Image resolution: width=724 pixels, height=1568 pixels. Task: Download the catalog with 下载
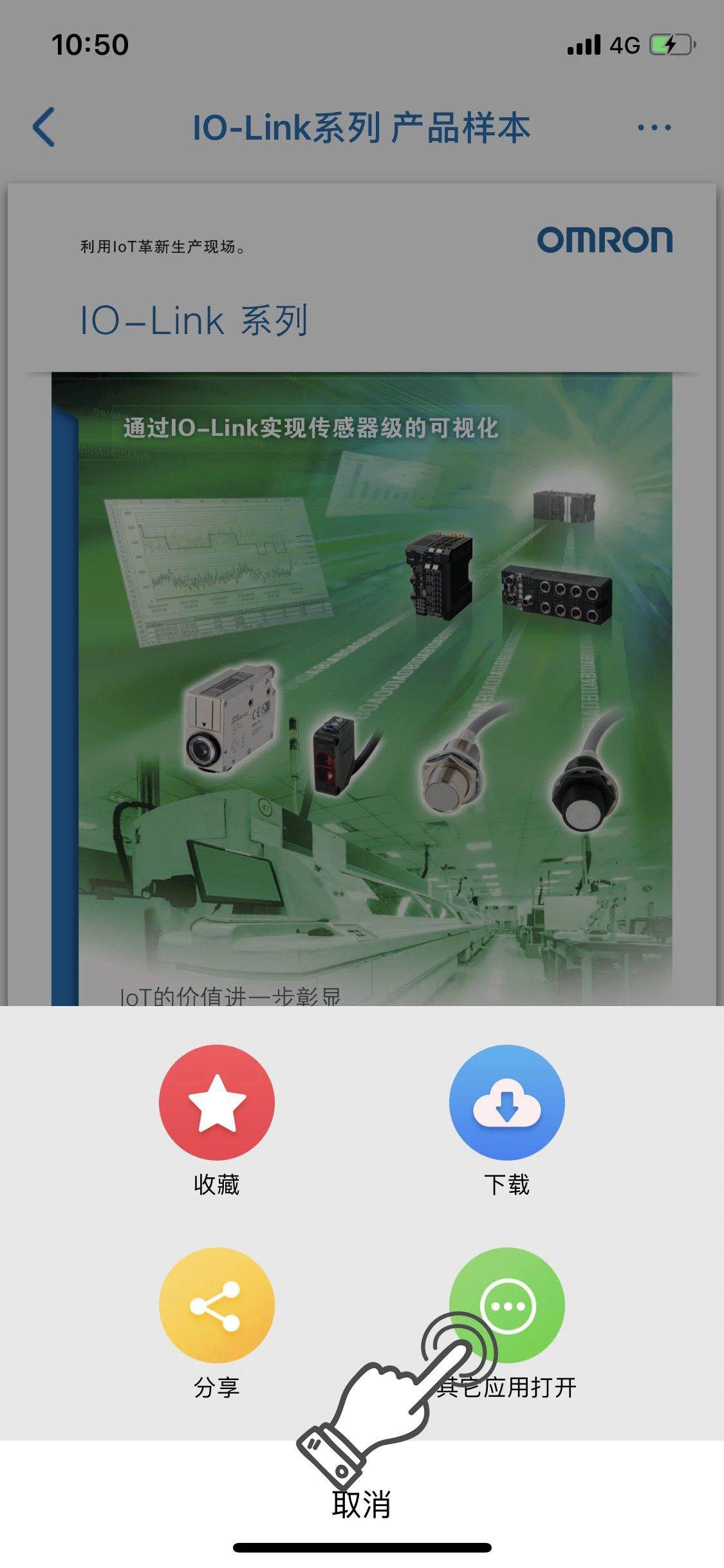click(x=506, y=1102)
